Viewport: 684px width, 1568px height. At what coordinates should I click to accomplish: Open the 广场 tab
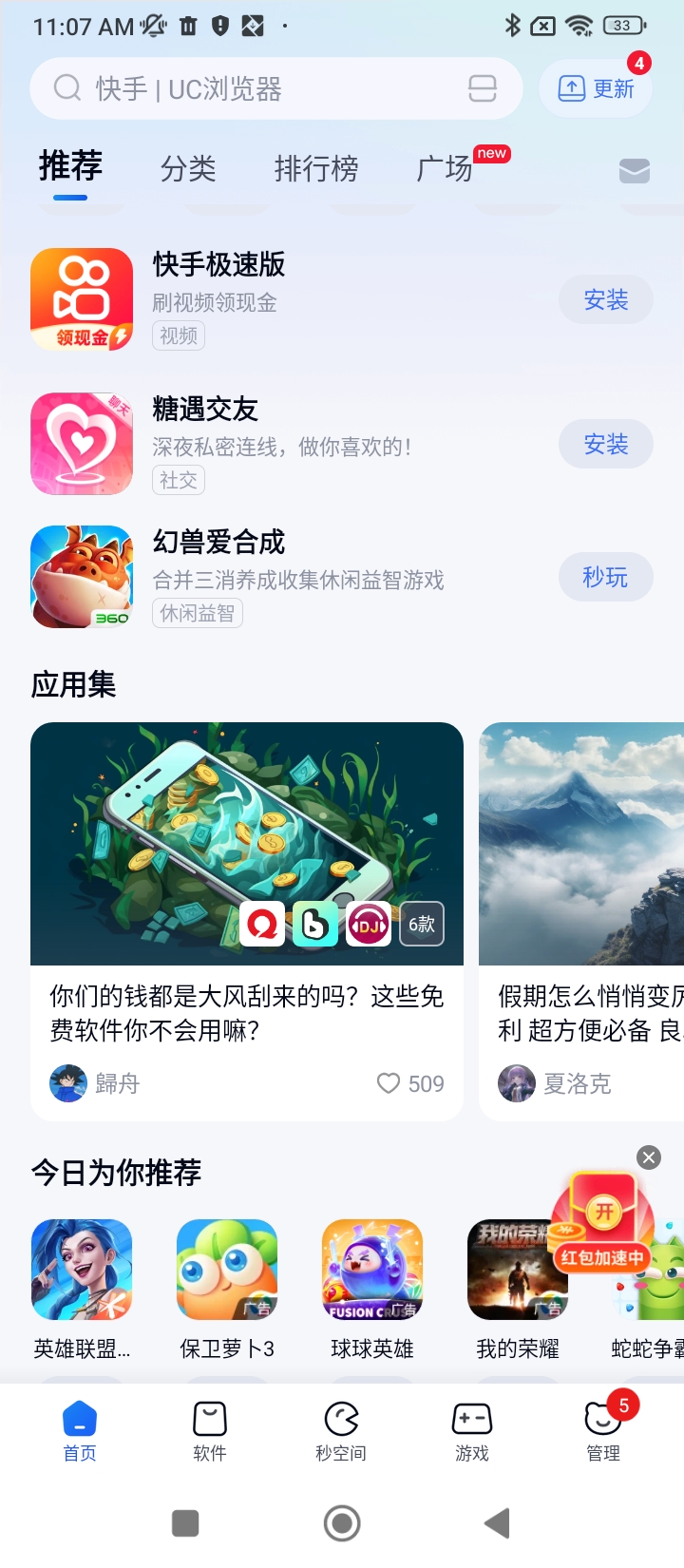[x=445, y=169]
